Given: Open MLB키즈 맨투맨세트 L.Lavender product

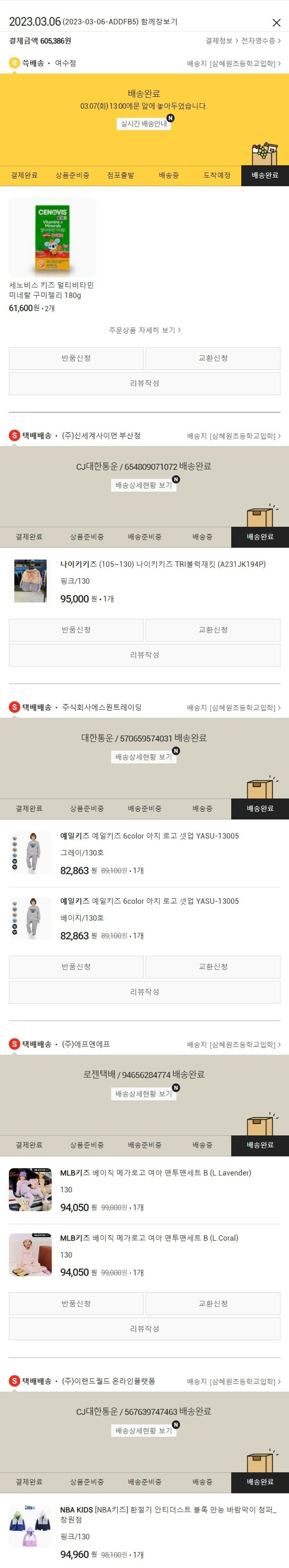Looking at the screenshot, I should pos(155,1173).
